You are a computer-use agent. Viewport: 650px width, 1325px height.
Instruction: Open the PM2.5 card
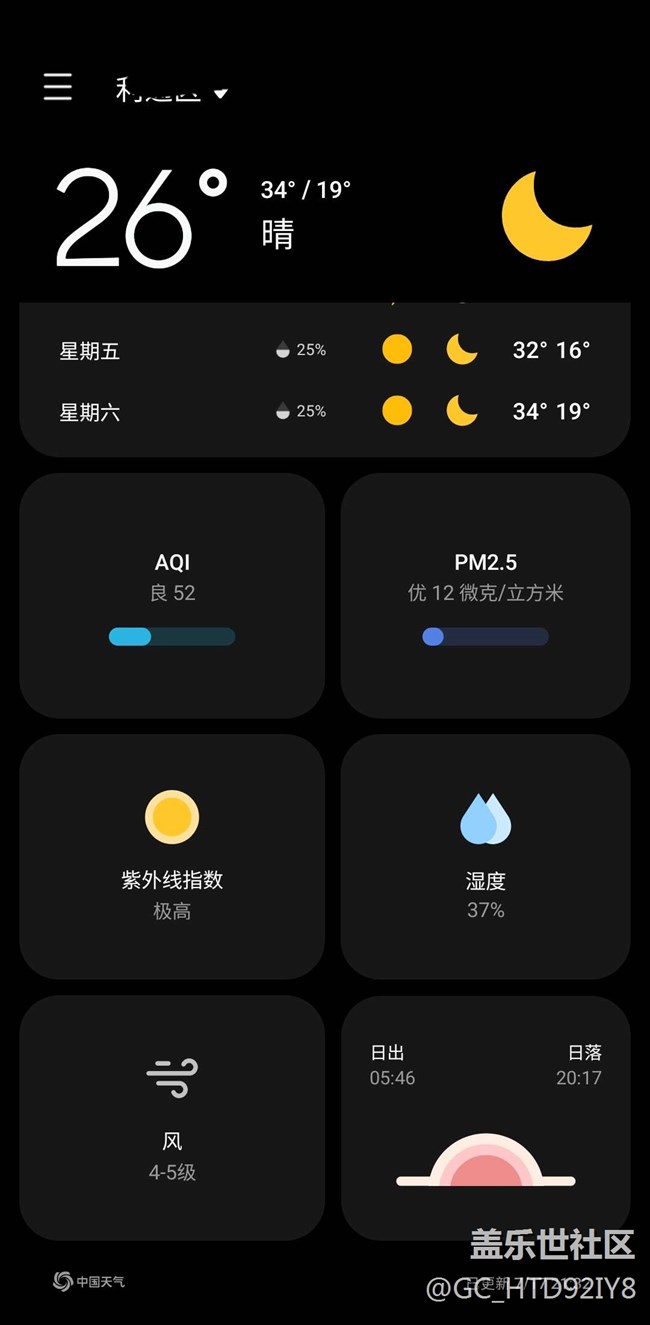click(x=485, y=596)
